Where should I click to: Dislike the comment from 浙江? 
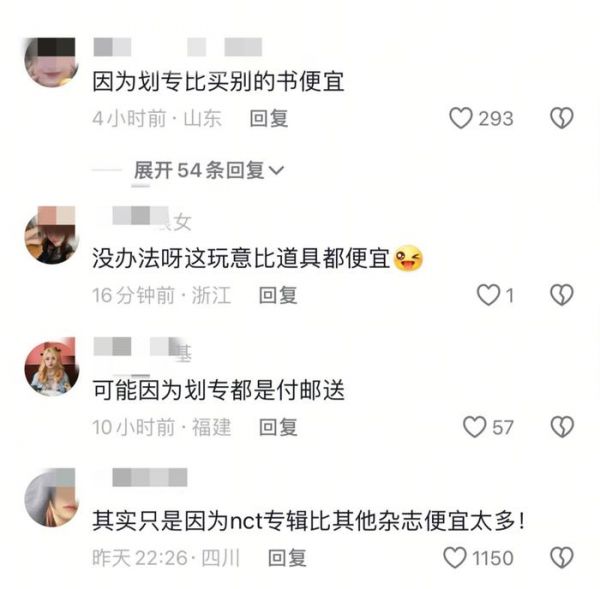(x=562, y=295)
